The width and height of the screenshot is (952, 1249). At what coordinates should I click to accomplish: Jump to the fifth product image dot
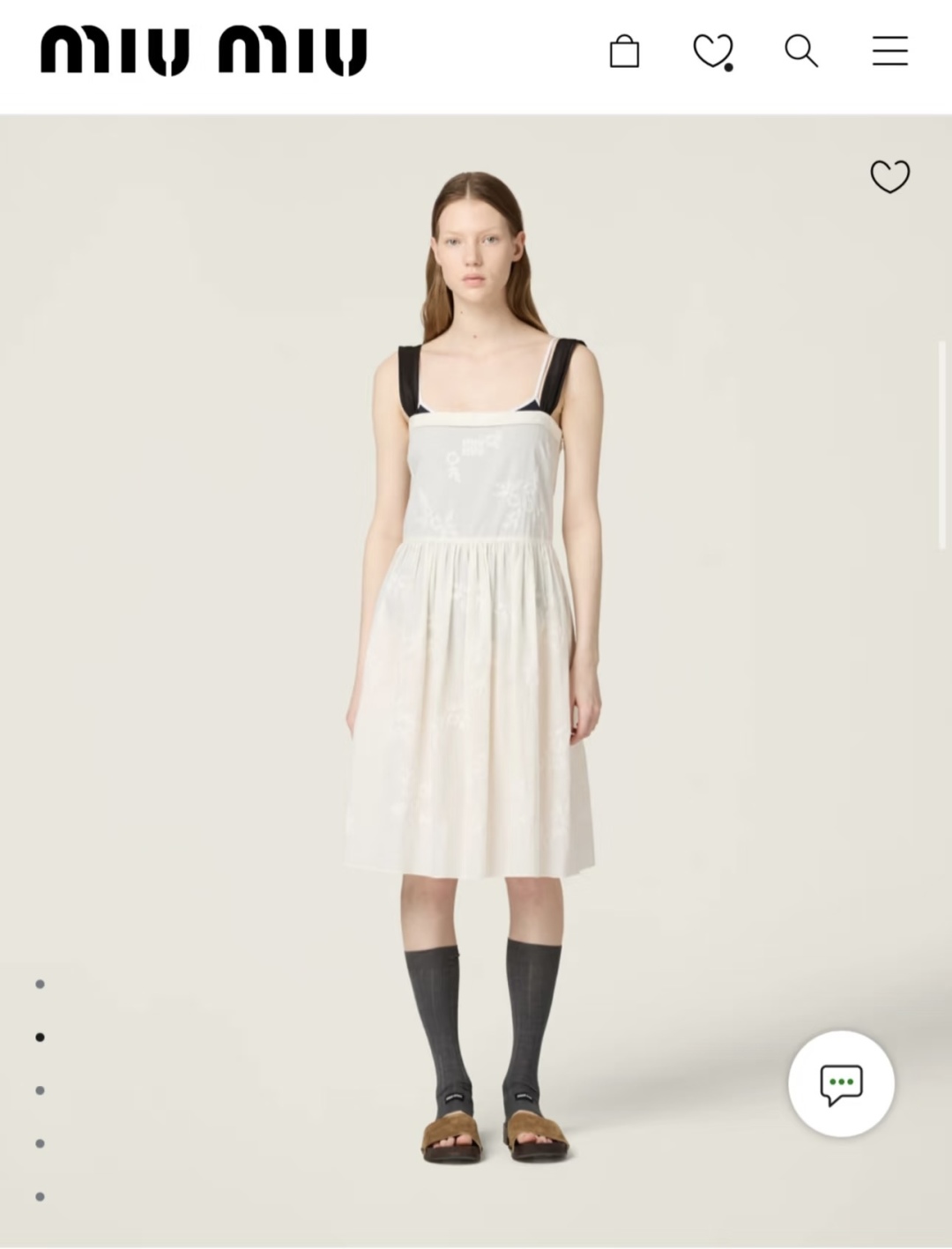[x=40, y=1196]
